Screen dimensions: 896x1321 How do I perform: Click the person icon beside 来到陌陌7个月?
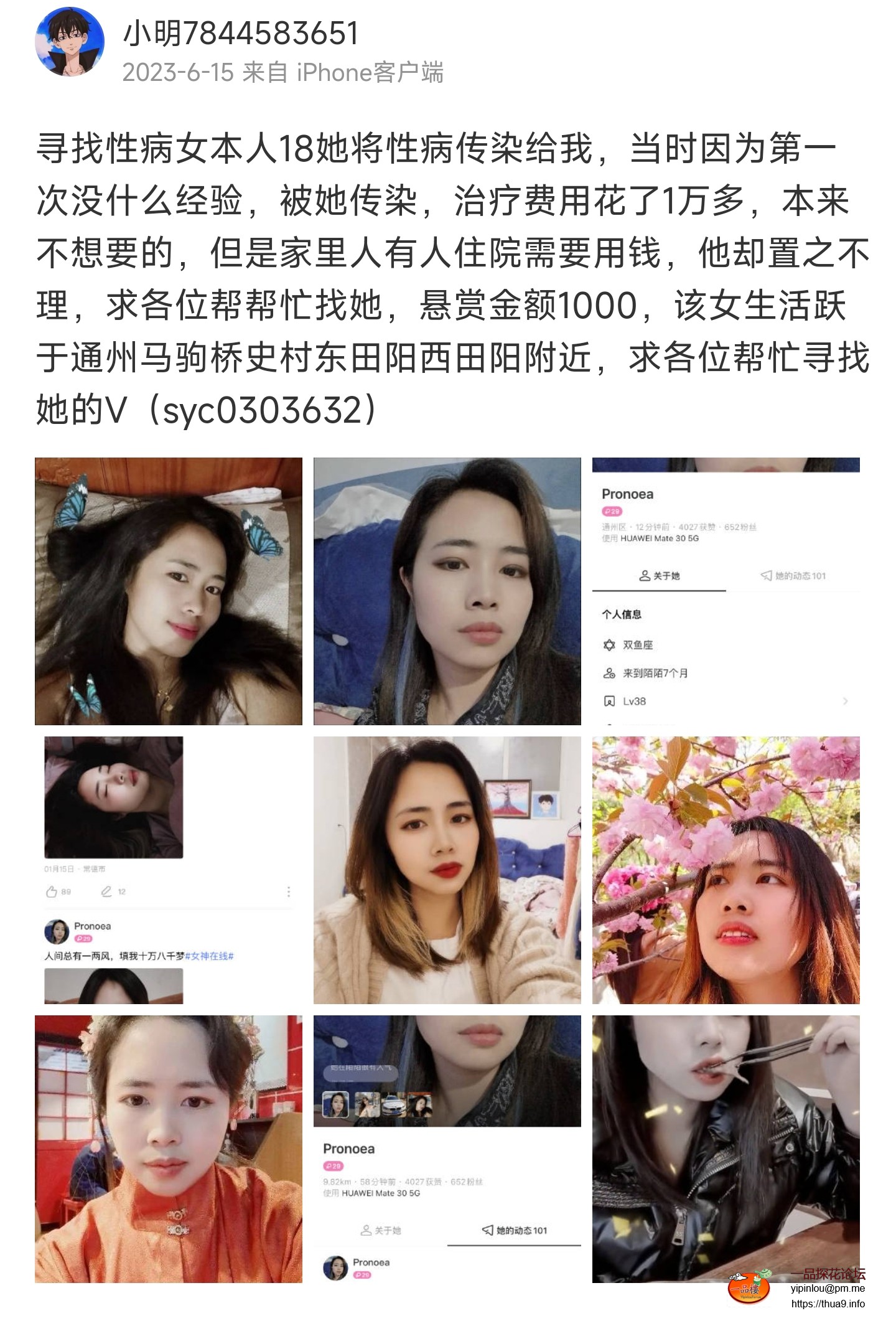tap(609, 674)
